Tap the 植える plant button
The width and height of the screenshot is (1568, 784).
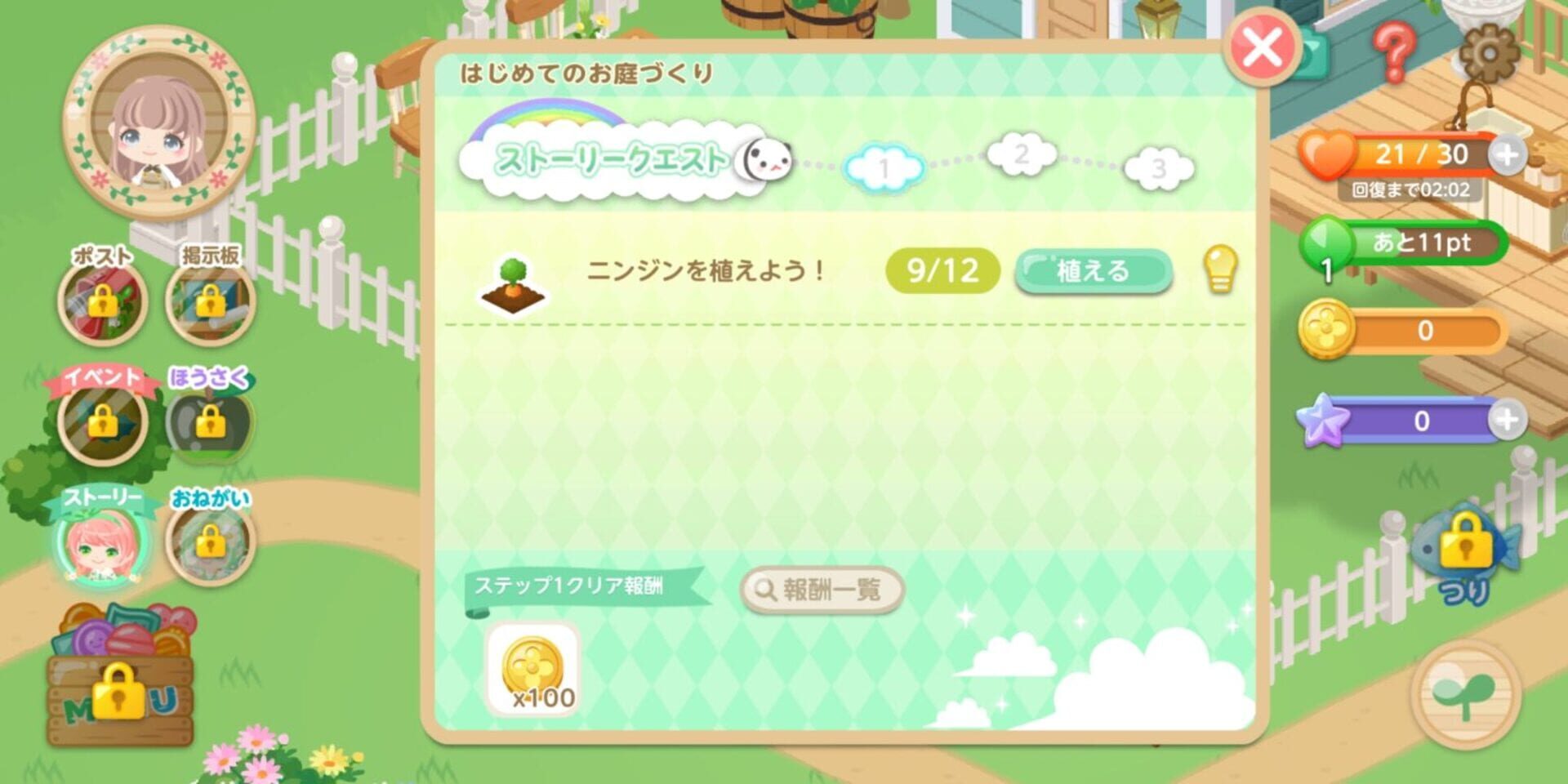[1093, 271]
